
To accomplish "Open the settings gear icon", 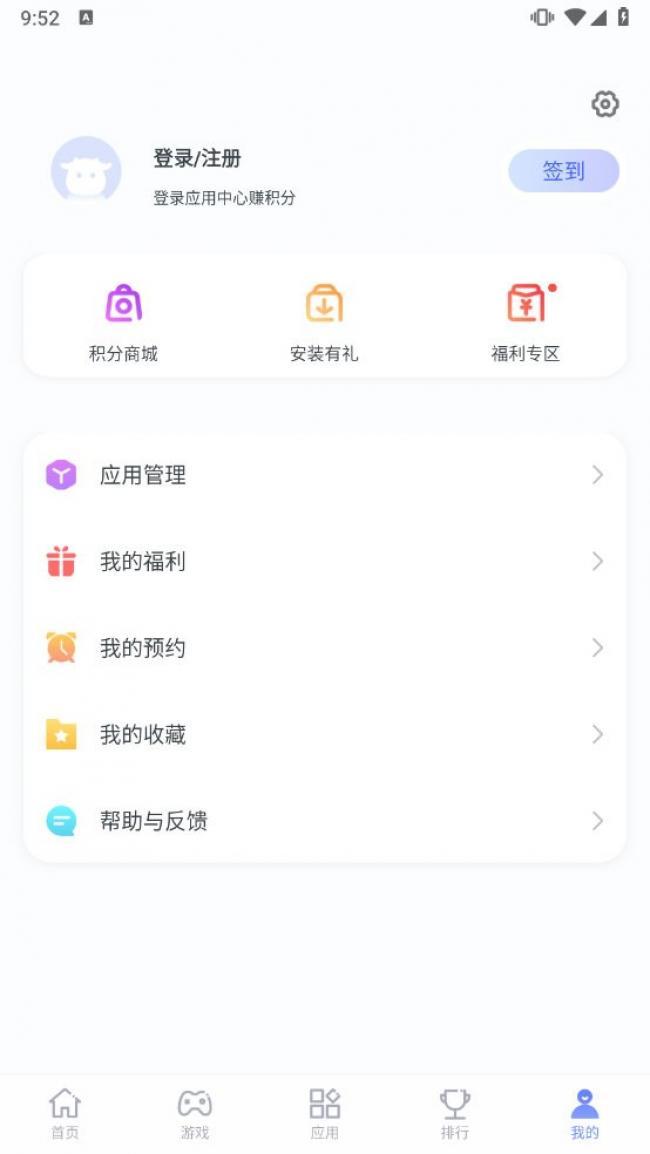I will point(605,104).
